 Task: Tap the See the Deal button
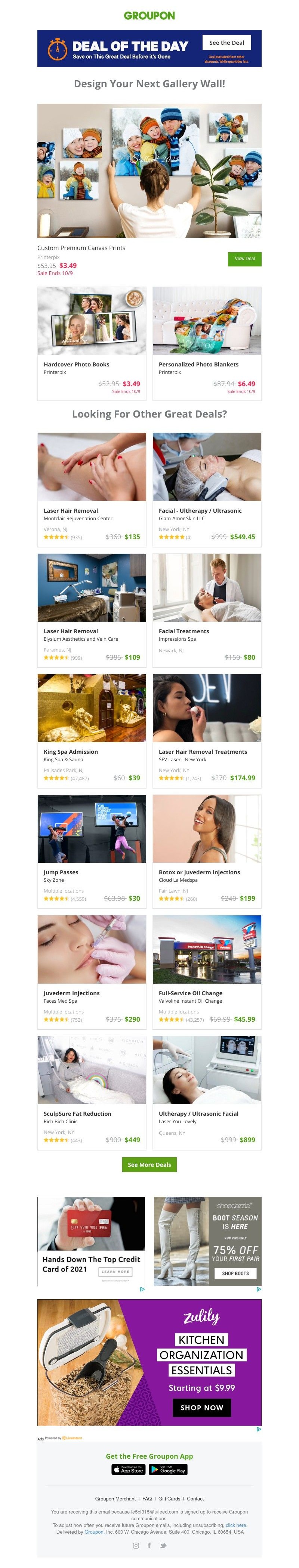(x=226, y=43)
